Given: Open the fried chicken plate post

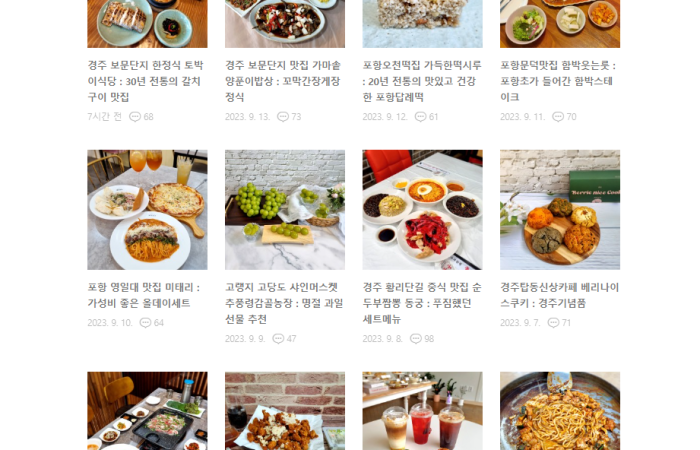Looking at the screenshot, I should 284,411.
